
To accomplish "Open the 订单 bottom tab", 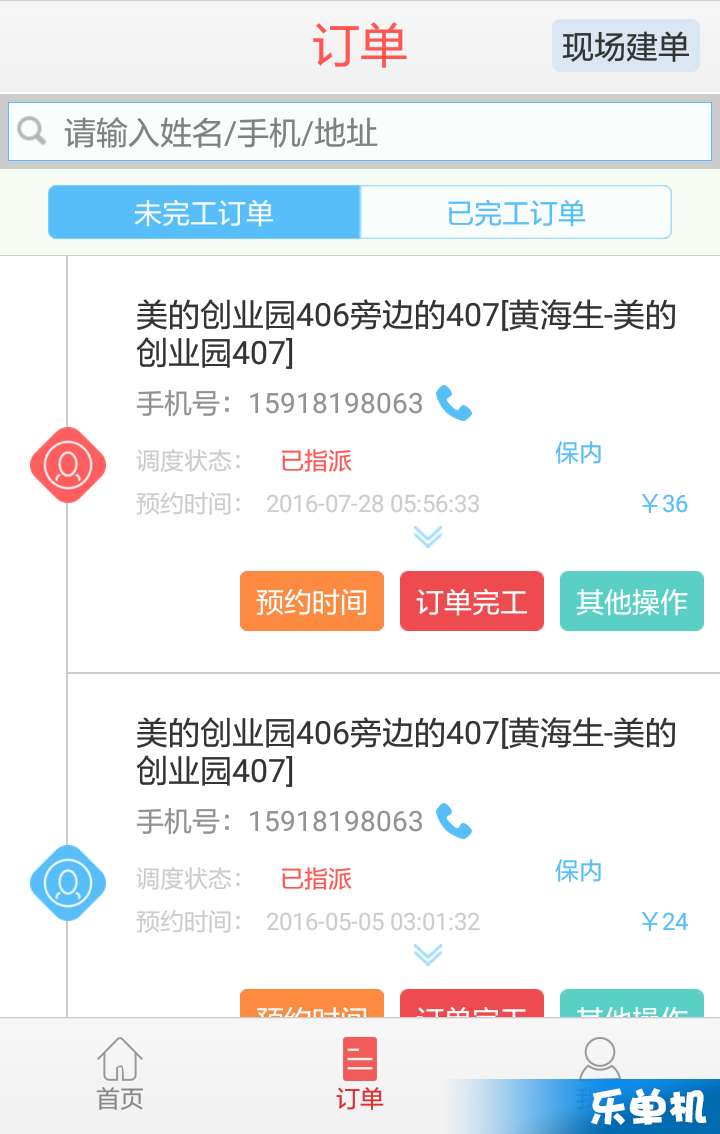I will (360, 1075).
